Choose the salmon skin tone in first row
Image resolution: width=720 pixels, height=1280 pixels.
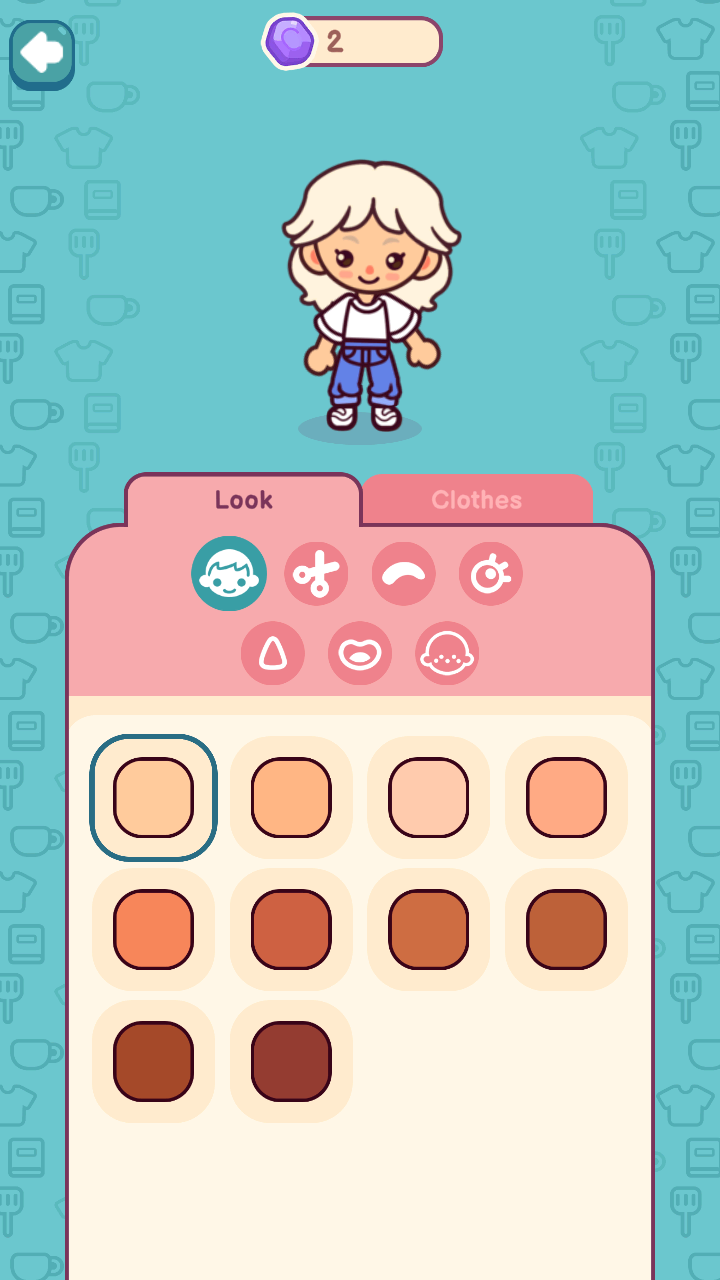tap(566, 797)
